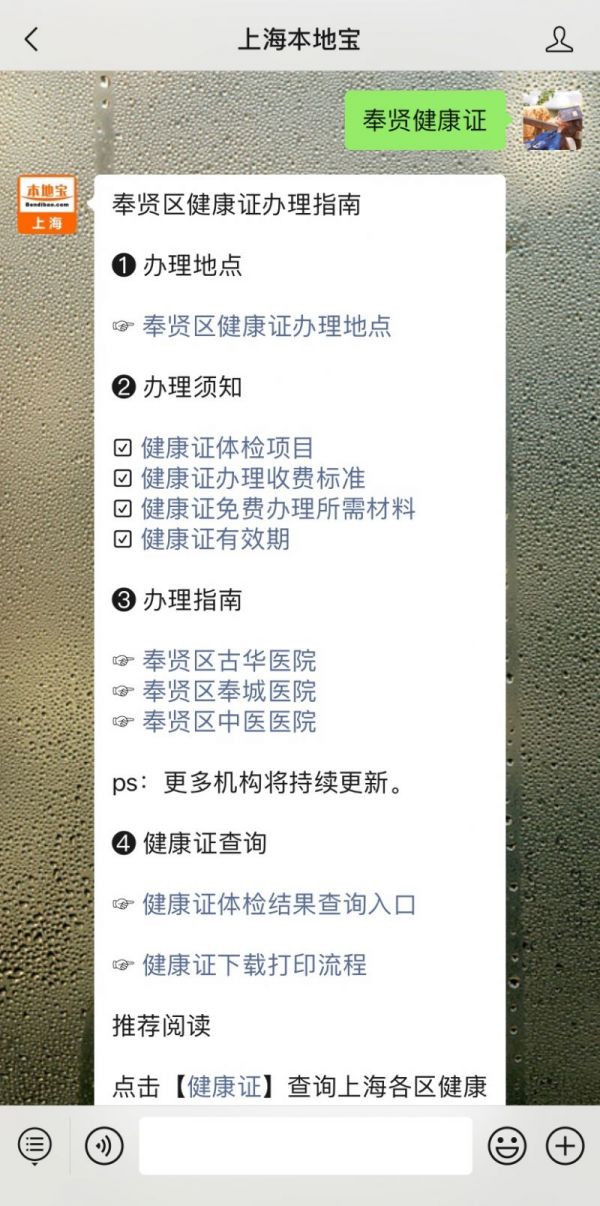Open 健康证有效期 link
The width and height of the screenshot is (600, 1206).
point(215,539)
